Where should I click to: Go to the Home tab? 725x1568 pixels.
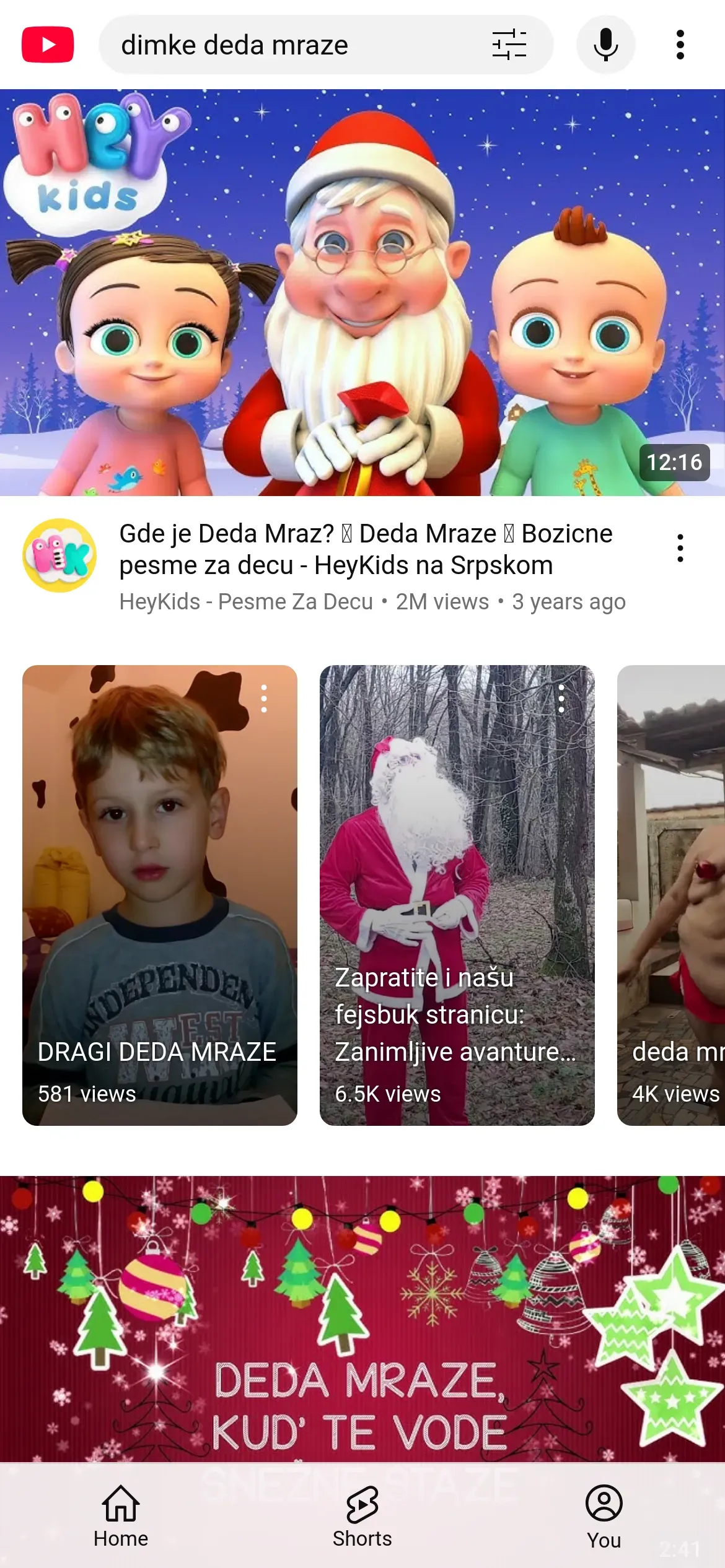tap(121, 1516)
